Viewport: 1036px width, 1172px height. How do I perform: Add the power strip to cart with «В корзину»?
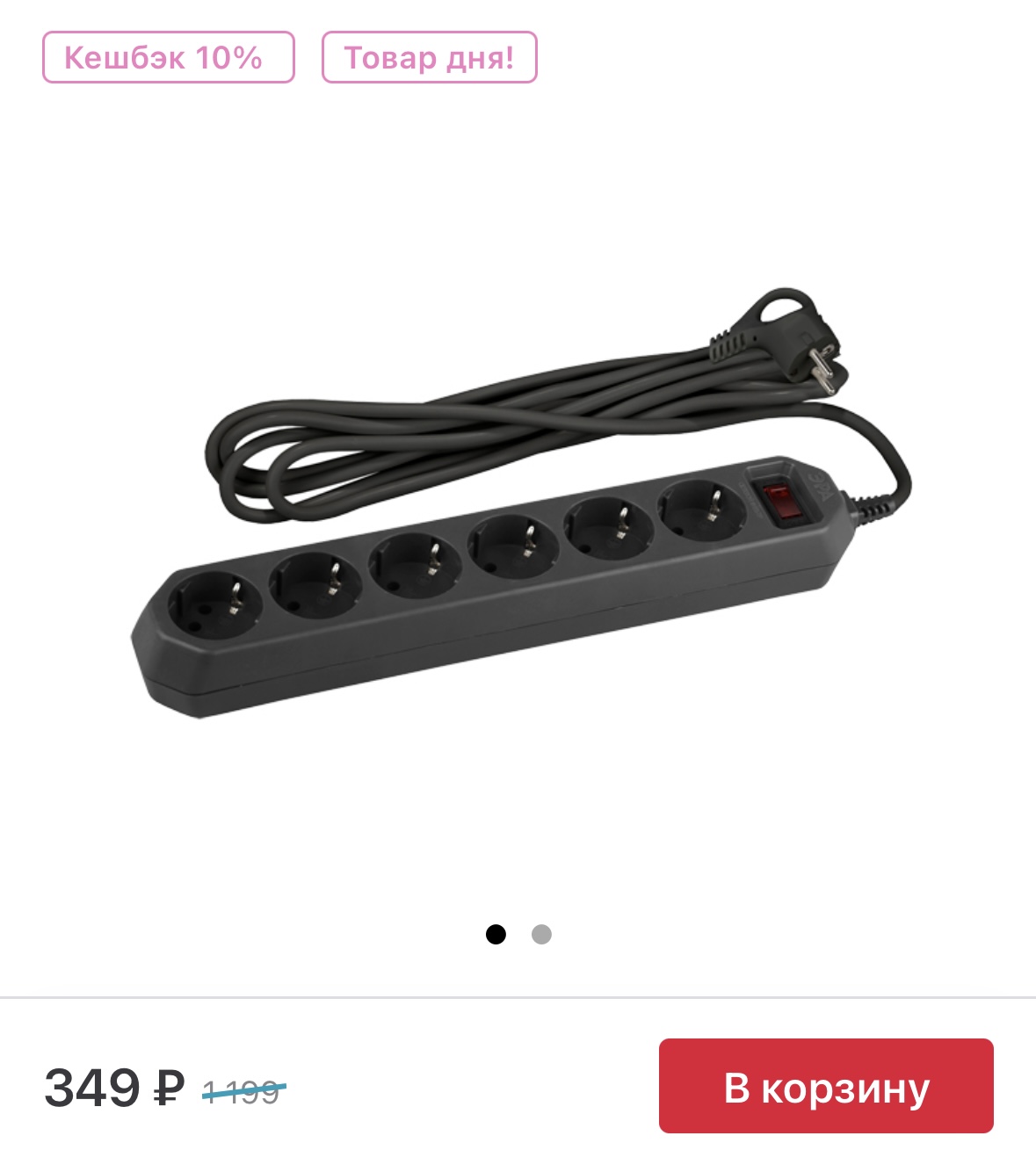[826, 1086]
